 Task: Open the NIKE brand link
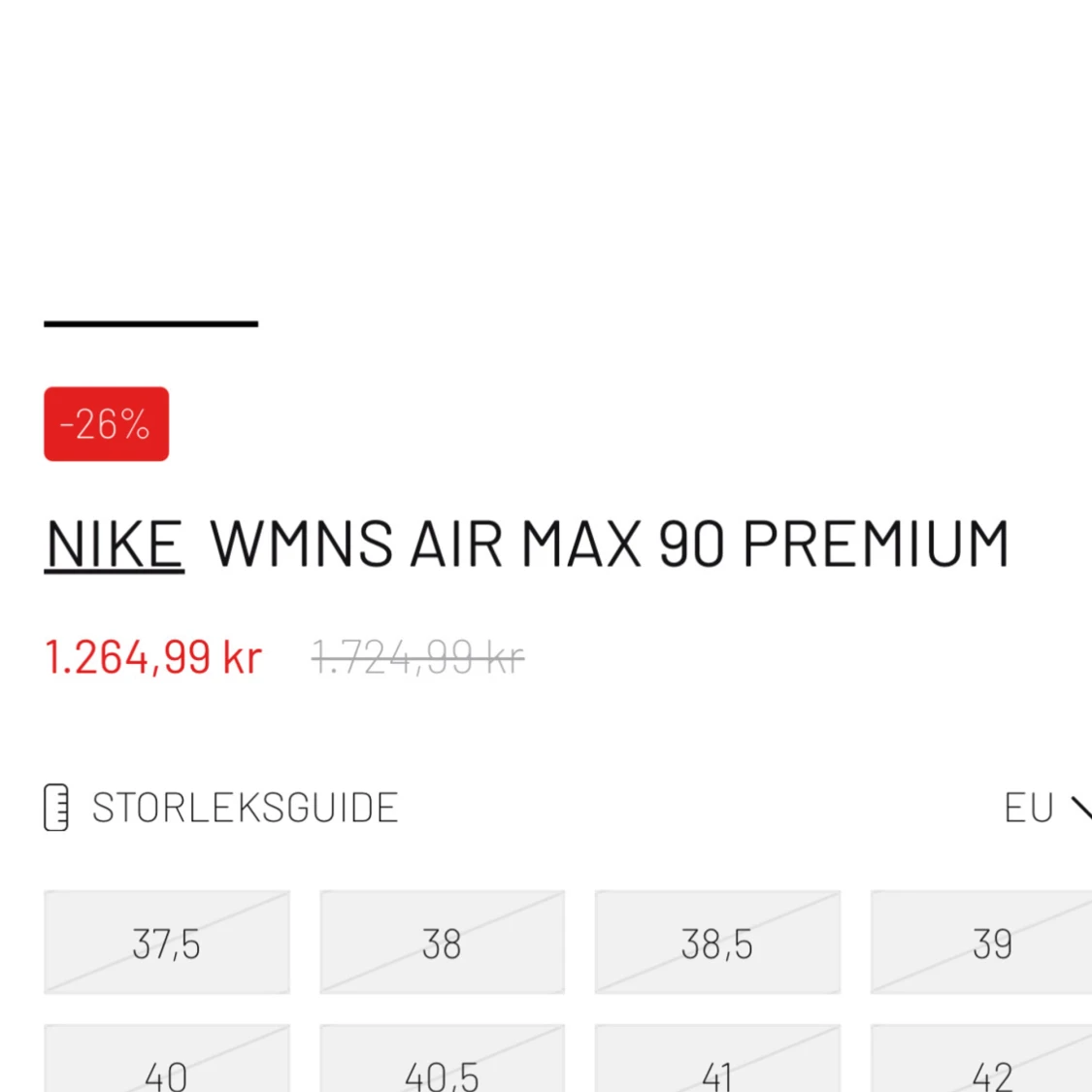coord(115,544)
